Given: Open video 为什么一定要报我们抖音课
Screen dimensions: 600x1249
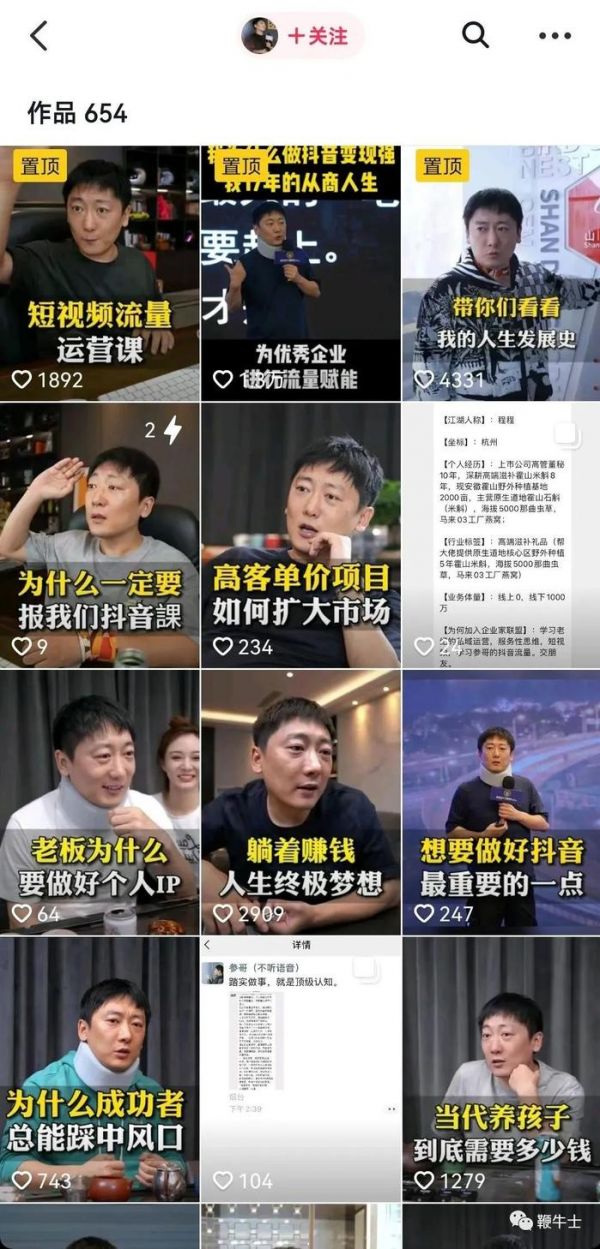Looking at the screenshot, I should click(x=99, y=535).
